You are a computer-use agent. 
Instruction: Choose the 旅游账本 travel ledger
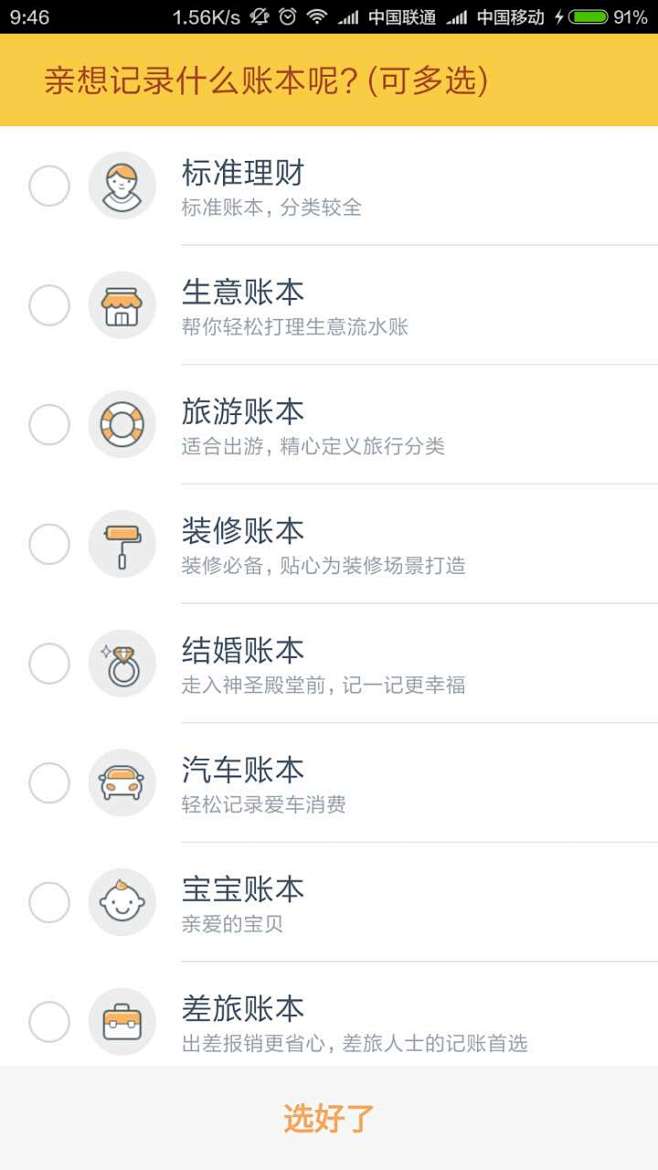click(x=329, y=425)
